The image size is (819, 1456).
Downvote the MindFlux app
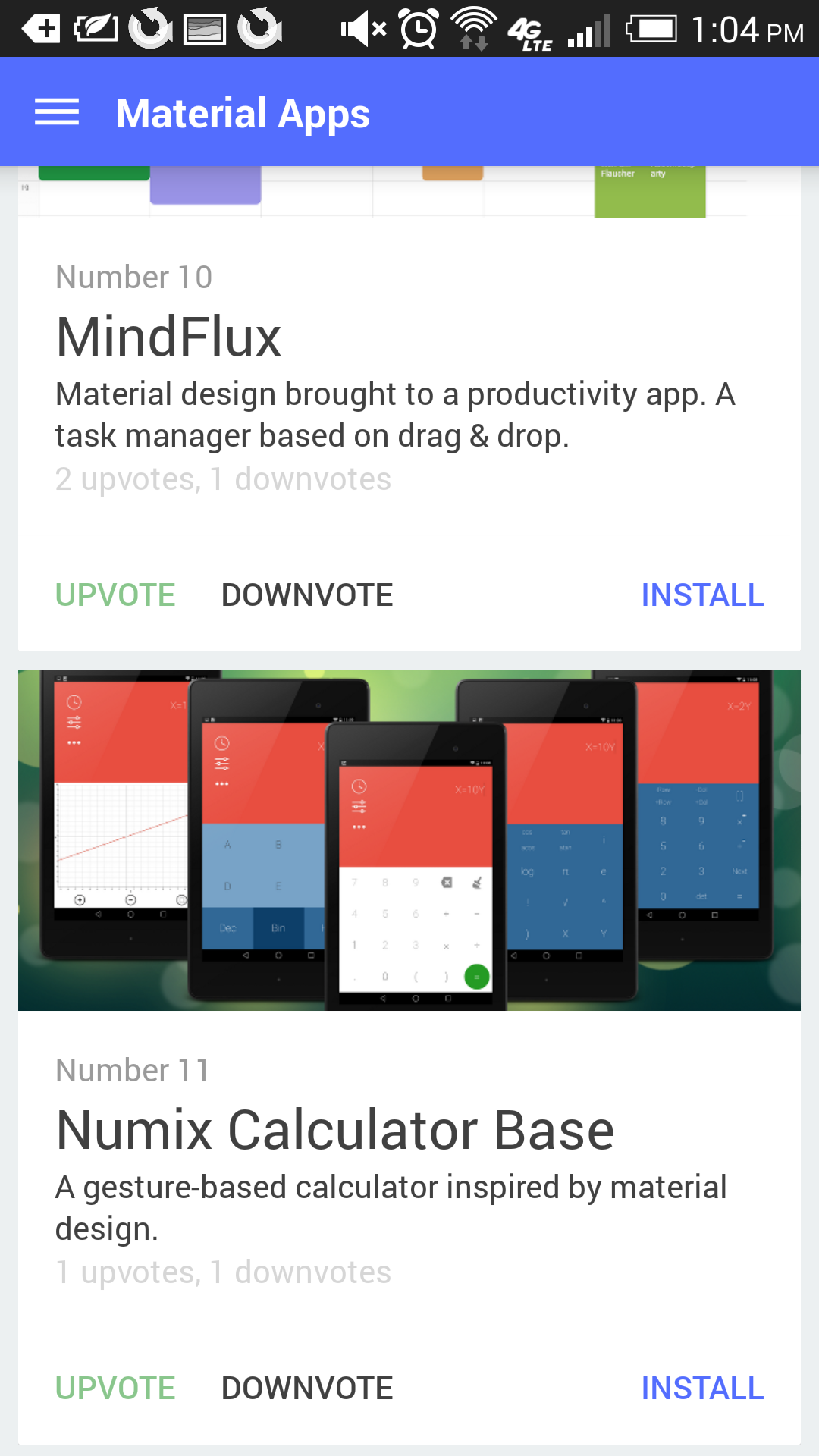306,595
